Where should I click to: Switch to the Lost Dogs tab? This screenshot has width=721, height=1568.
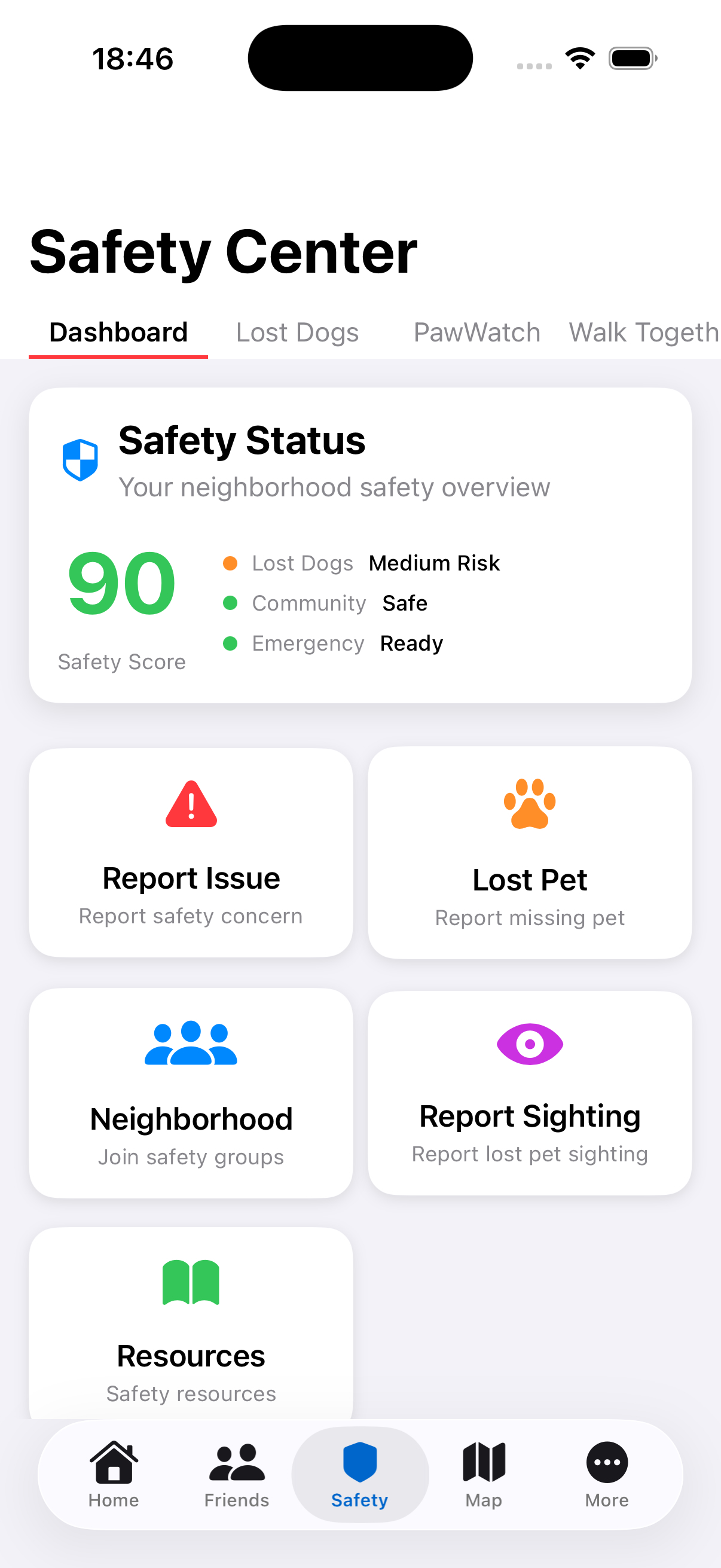tap(297, 332)
